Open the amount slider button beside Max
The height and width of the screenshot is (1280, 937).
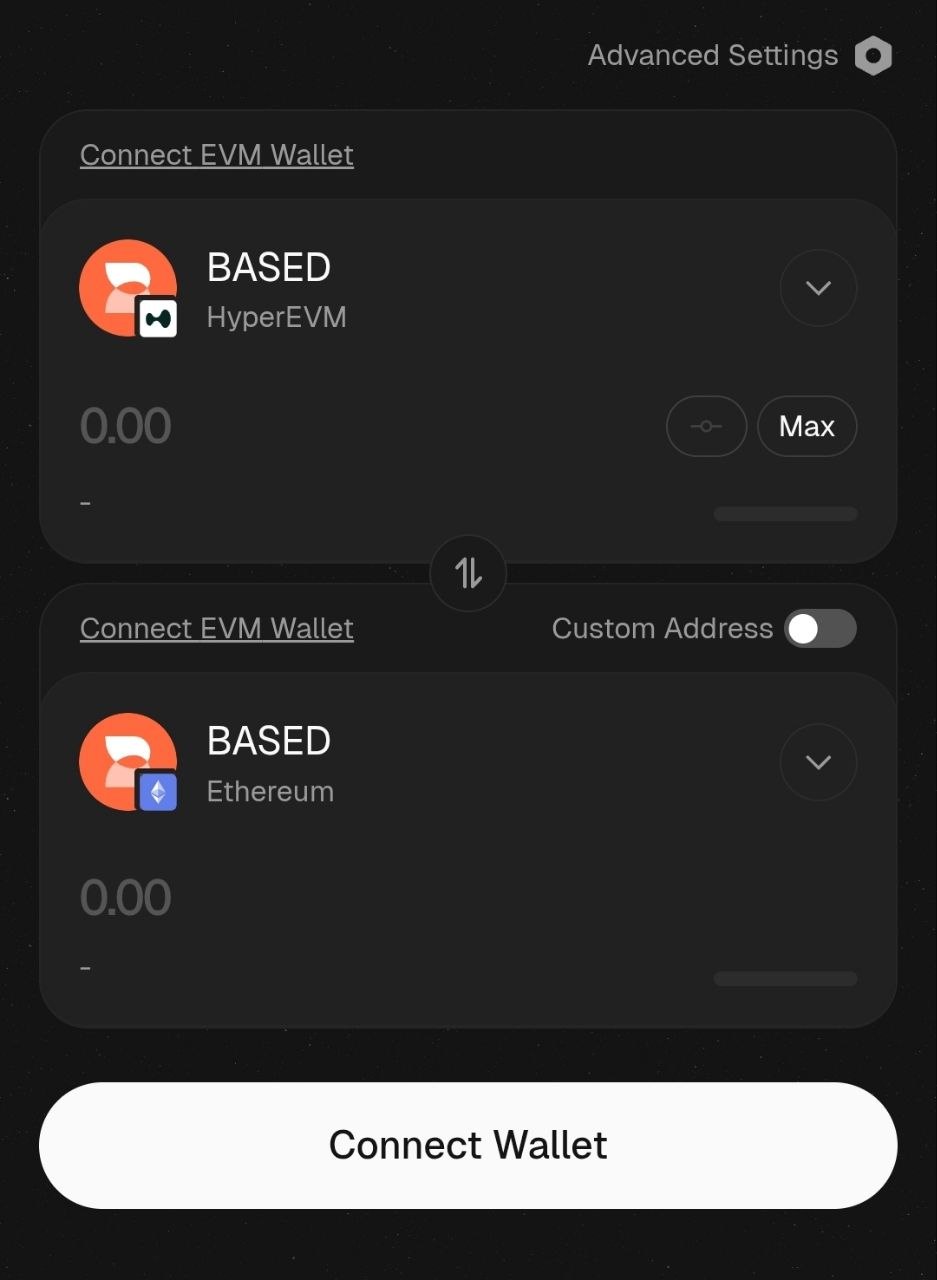[706, 426]
